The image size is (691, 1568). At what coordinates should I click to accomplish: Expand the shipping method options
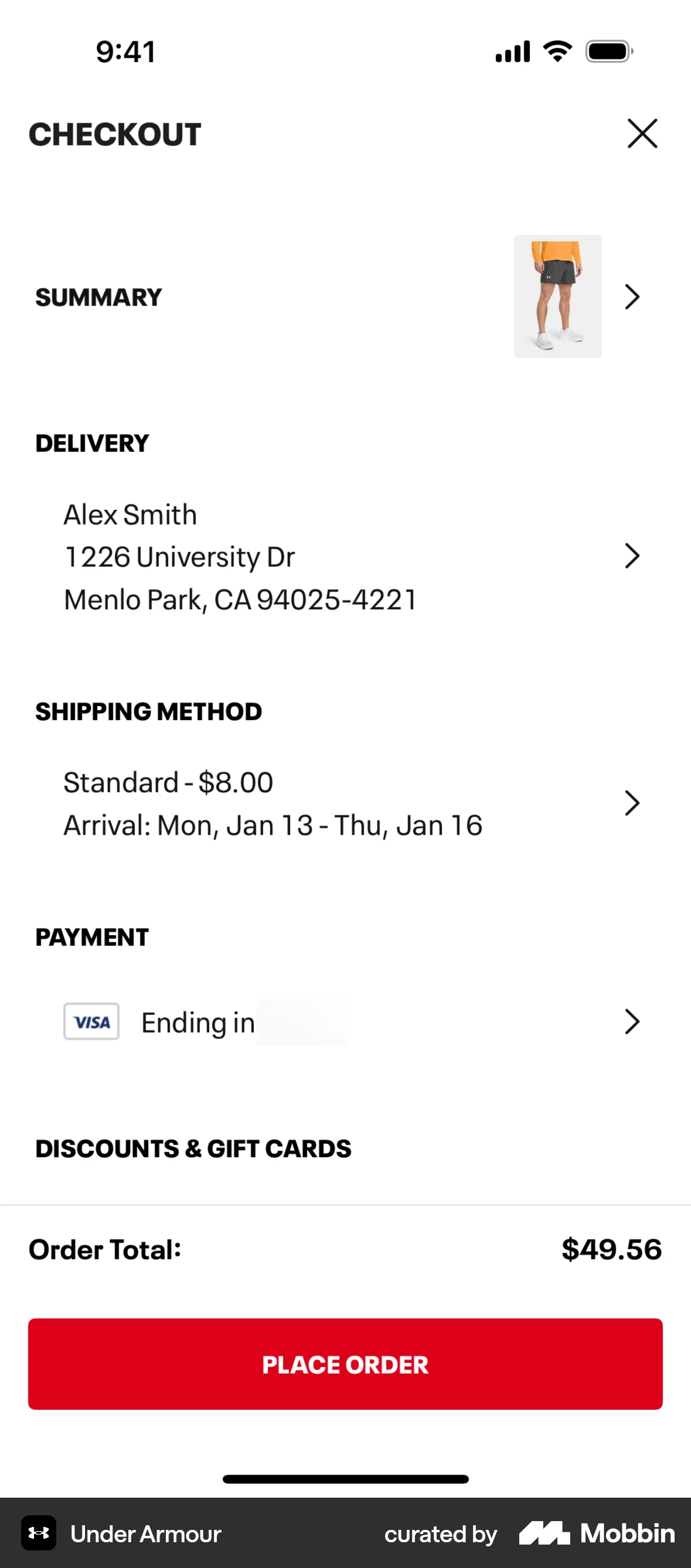click(632, 802)
